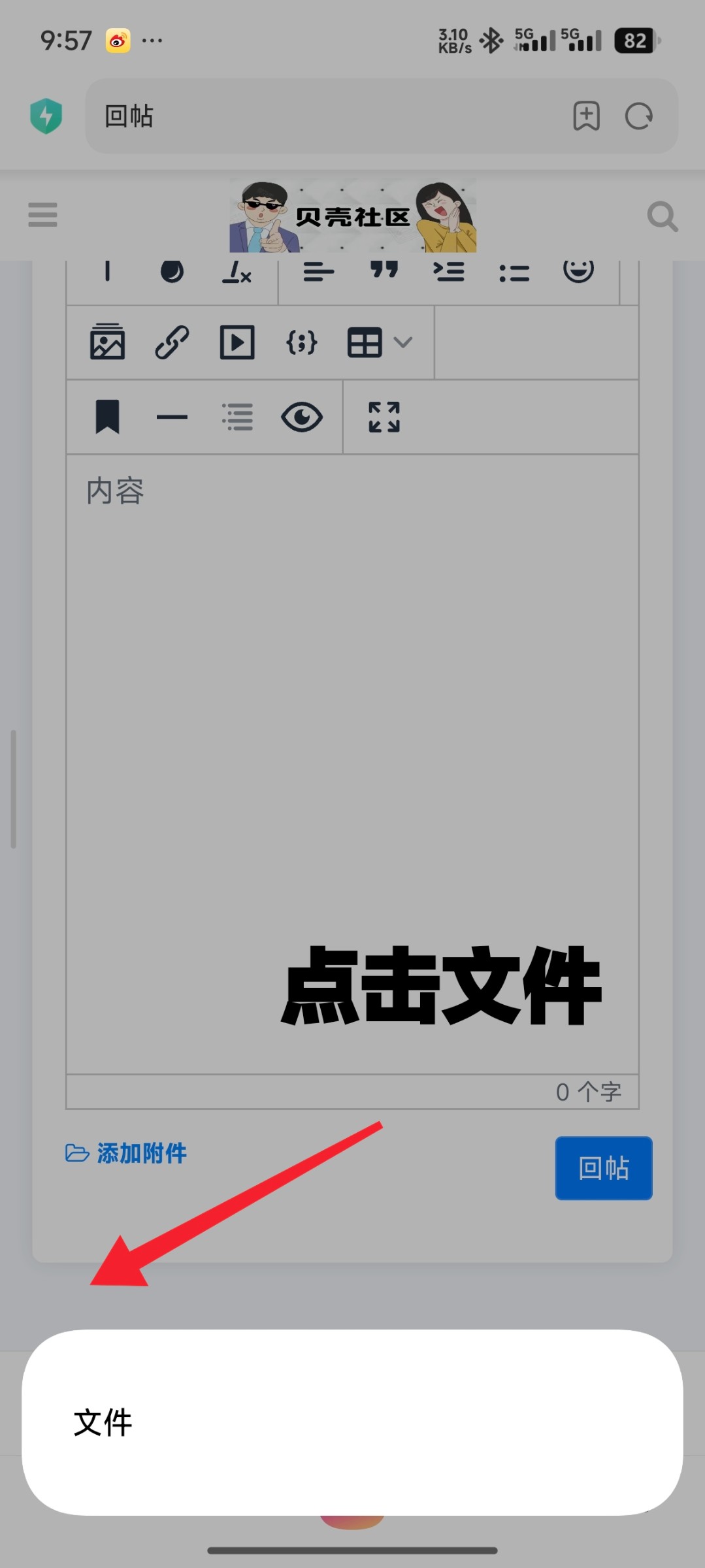Viewport: 705px width, 1568px height.
Task: Toggle the preview eye icon
Action: 301,417
